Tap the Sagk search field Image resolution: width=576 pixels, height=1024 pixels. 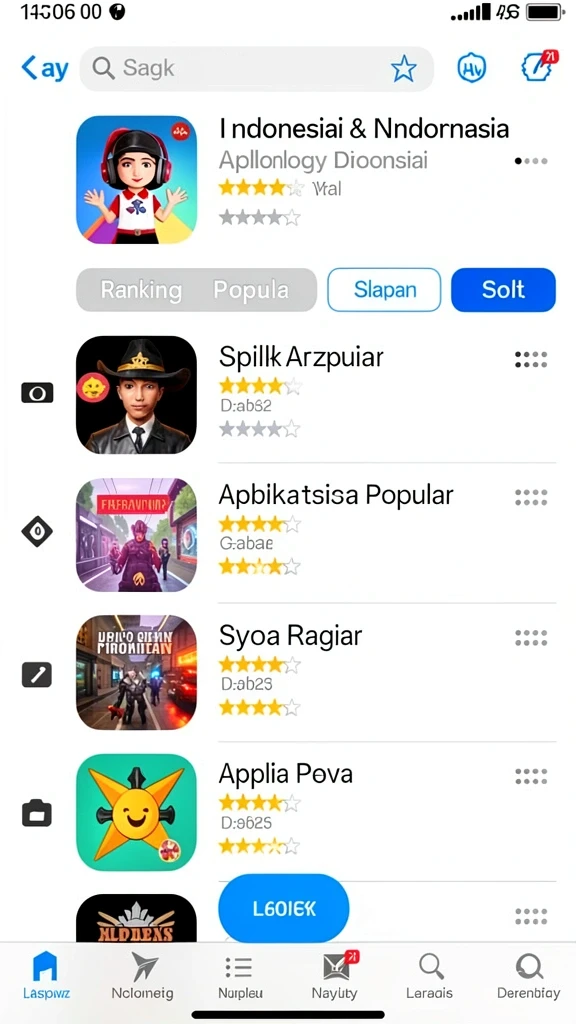click(257, 68)
